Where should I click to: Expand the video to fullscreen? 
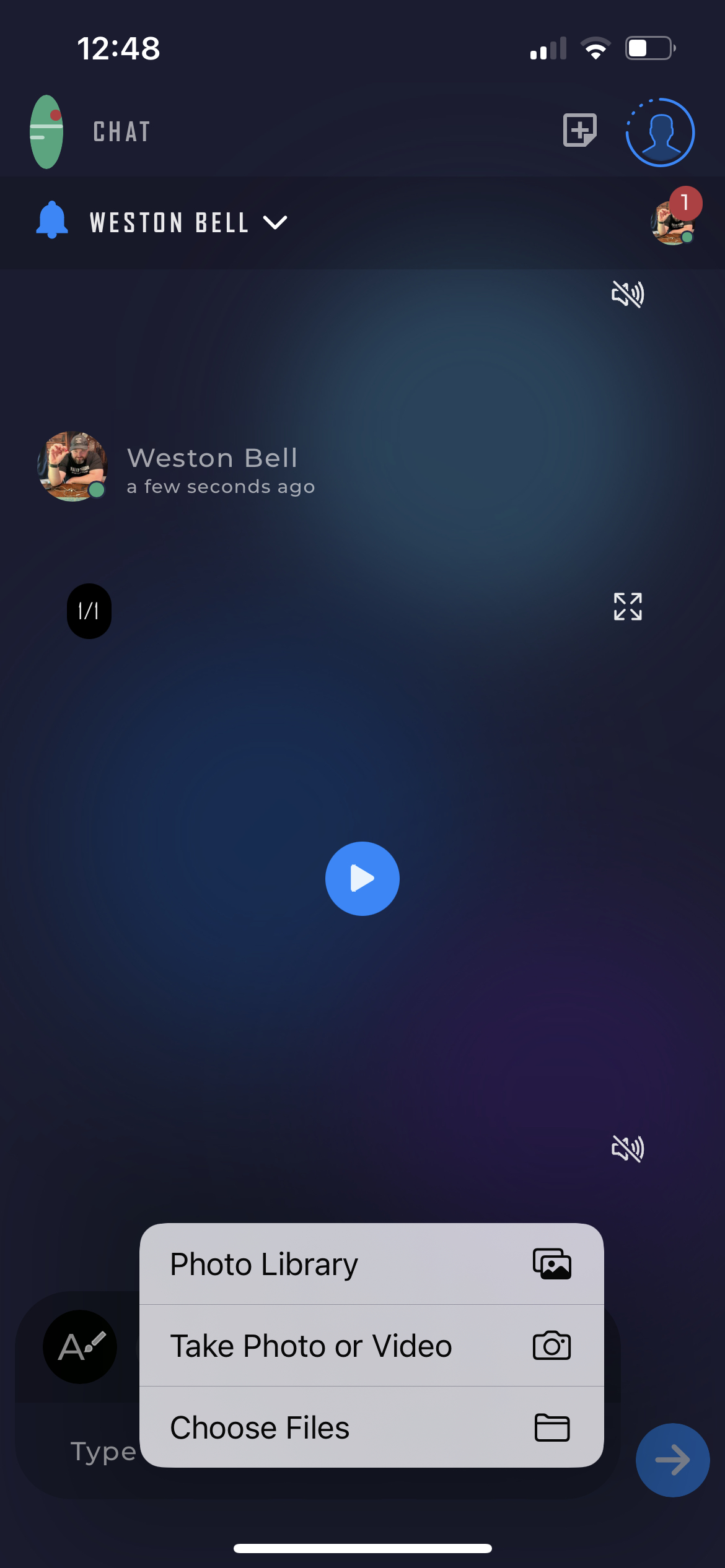point(628,606)
